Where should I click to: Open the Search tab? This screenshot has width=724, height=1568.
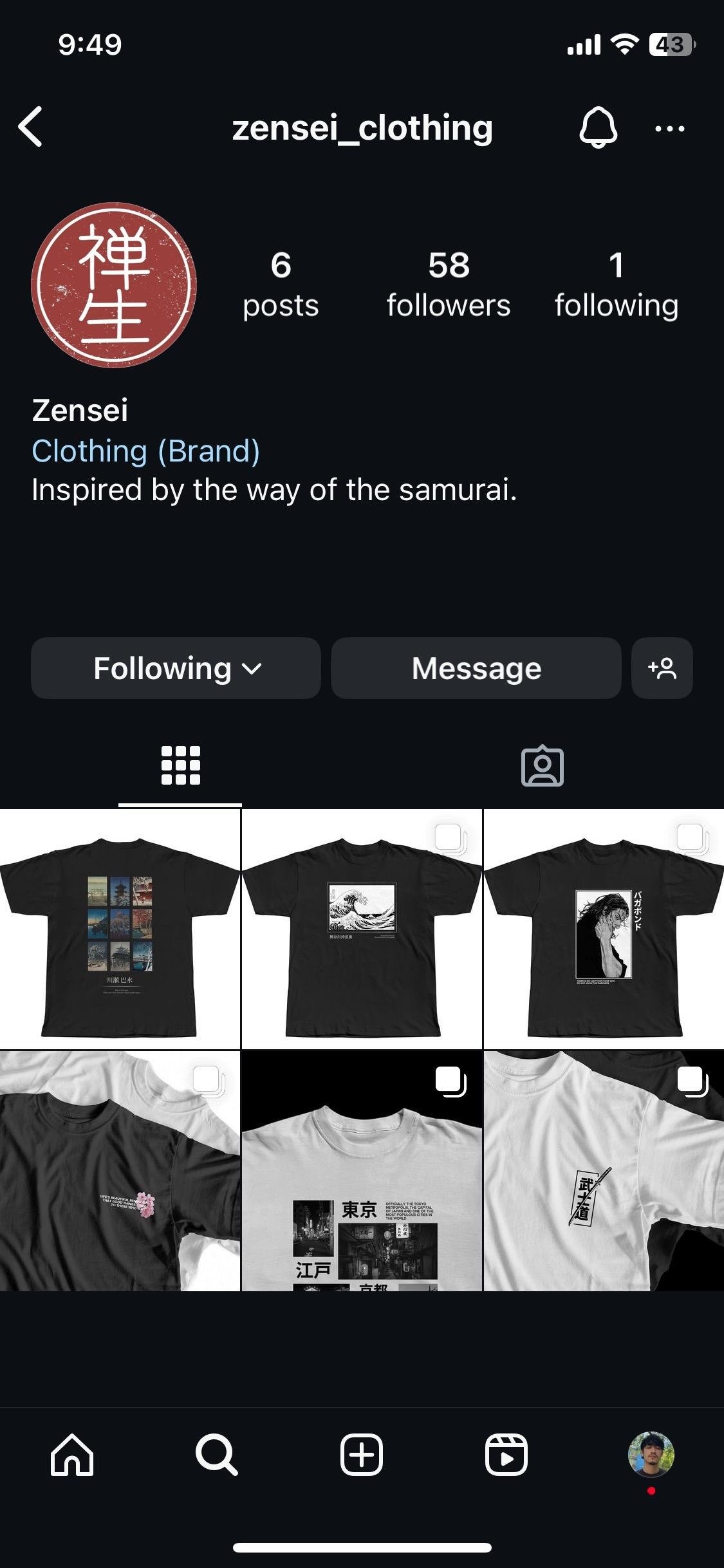pos(217,1455)
